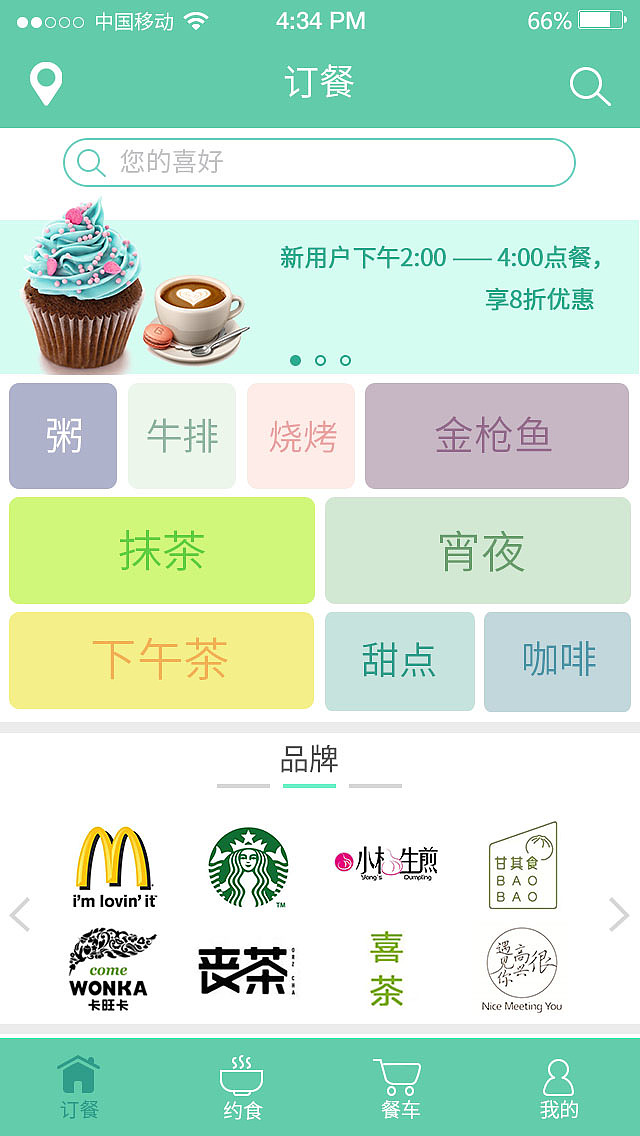Select the 粥 category

[x=63, y=436]
